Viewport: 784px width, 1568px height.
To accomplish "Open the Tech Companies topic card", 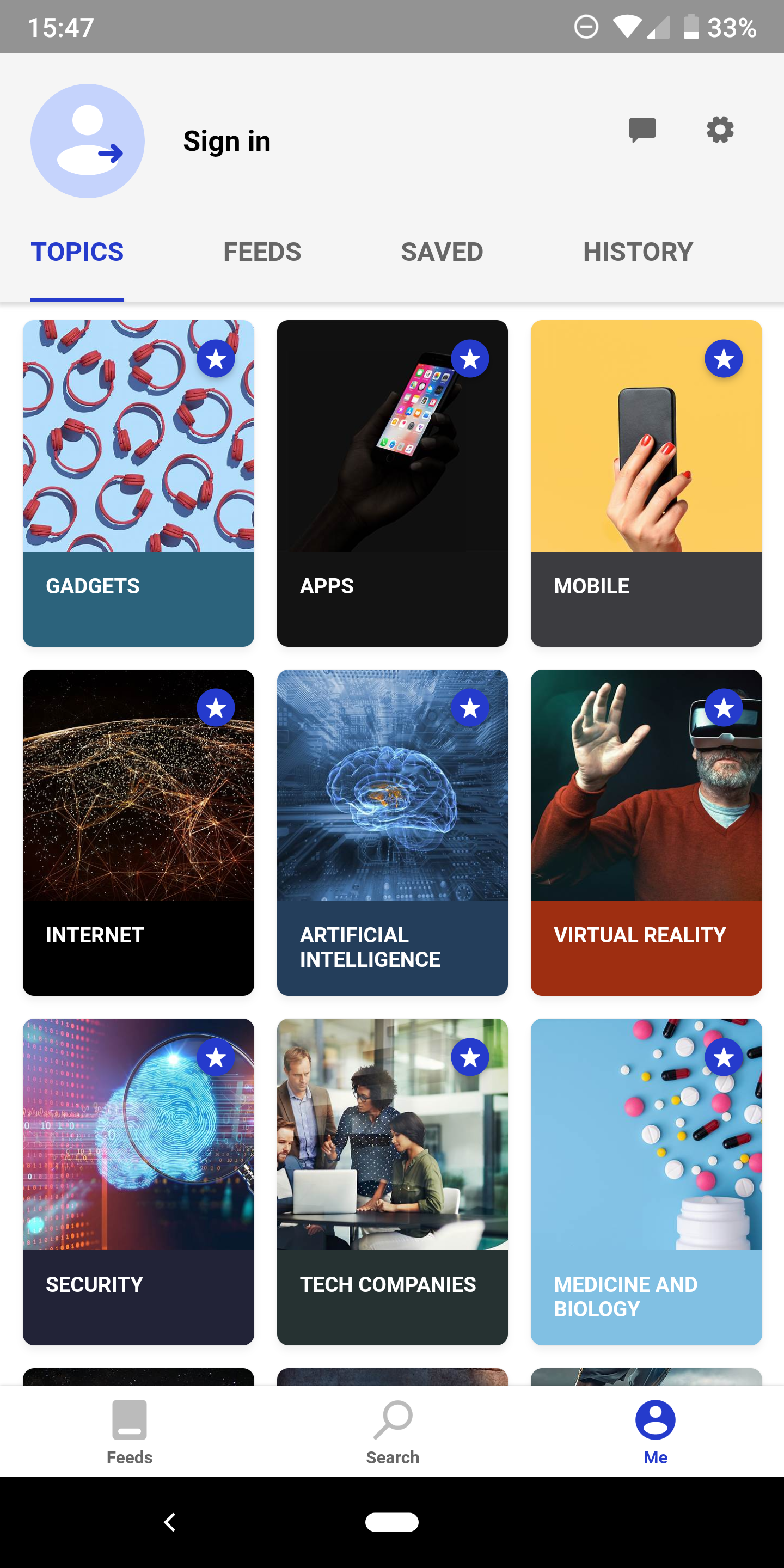I will [392, 1181].
